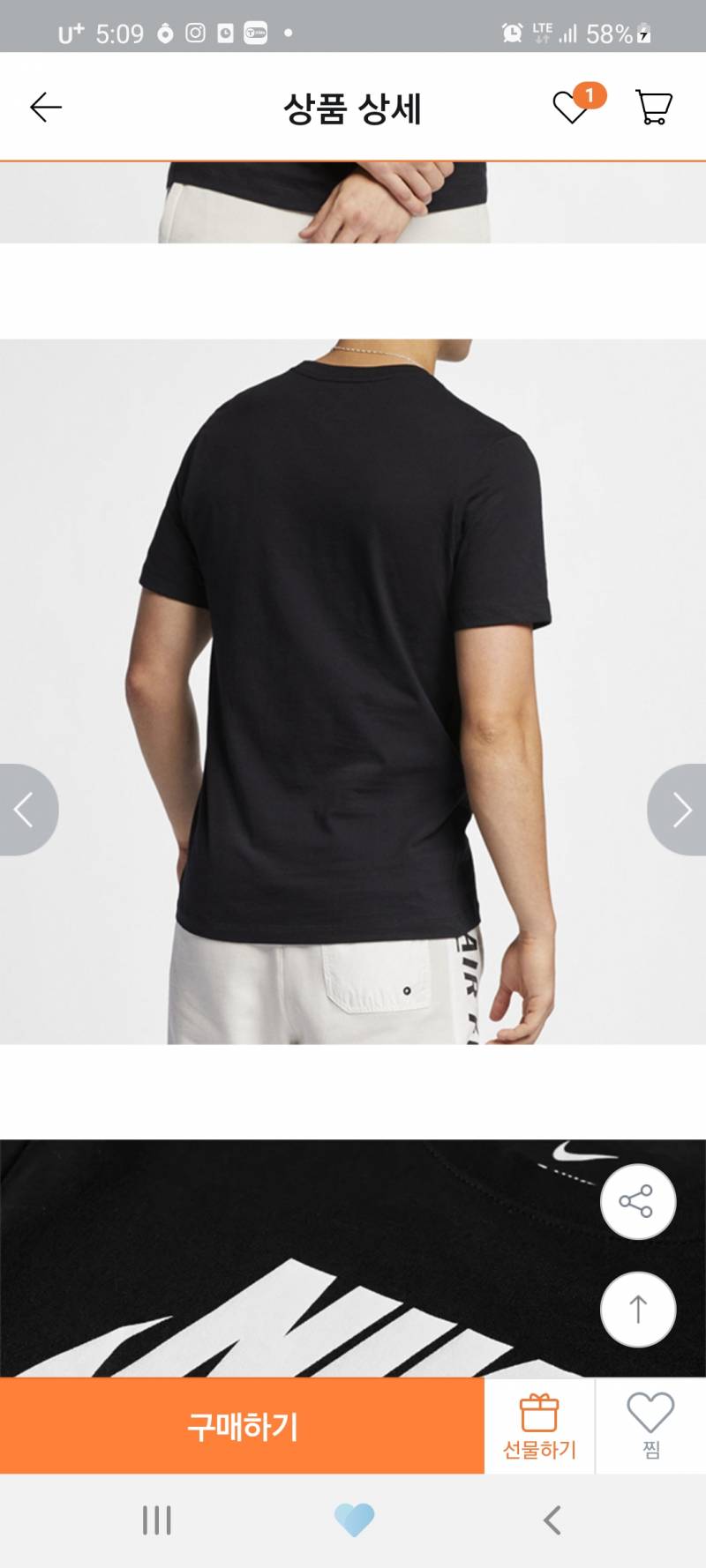Show the next product with the right arrow
The height and width of the screenshot is (1568, 706).
(680, 810)
